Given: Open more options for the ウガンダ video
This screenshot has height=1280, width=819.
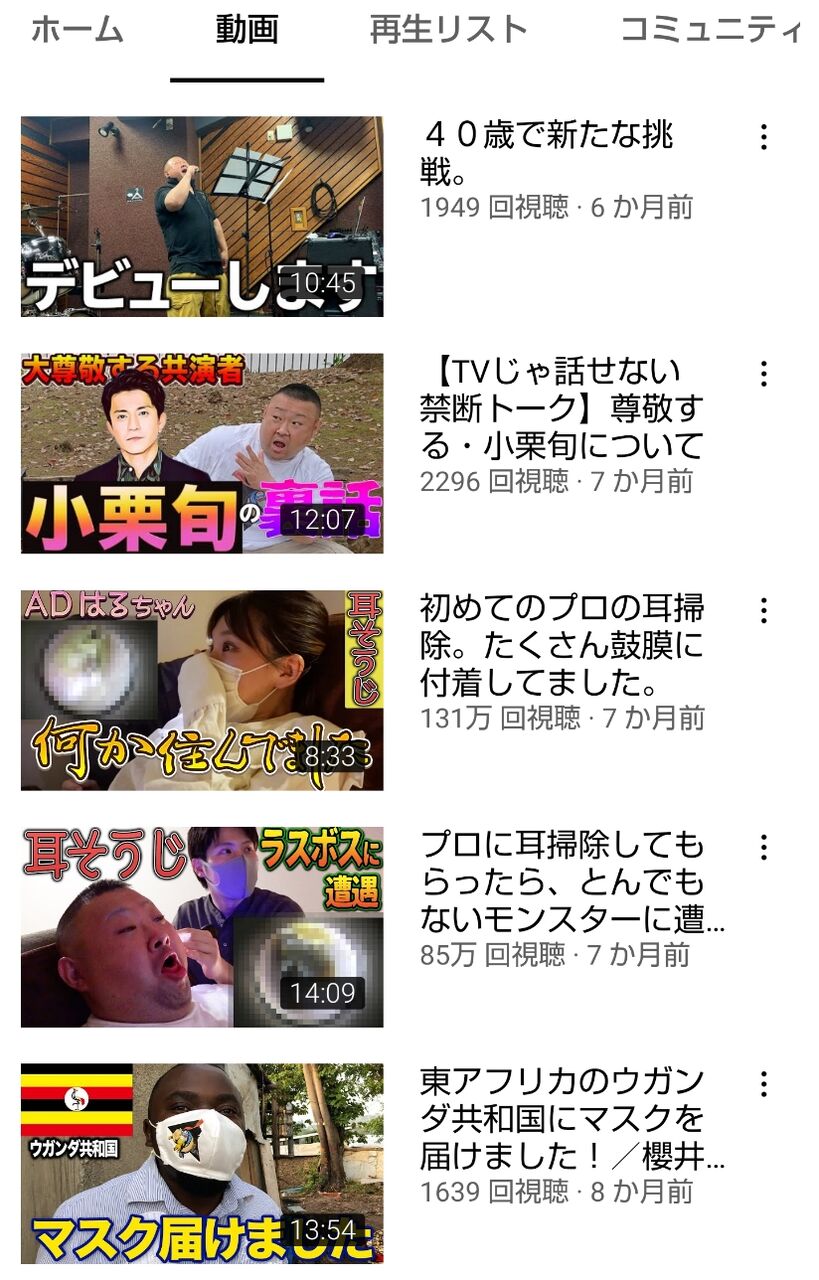Looking at the screenshot, I should click(x=764, y=1084).
